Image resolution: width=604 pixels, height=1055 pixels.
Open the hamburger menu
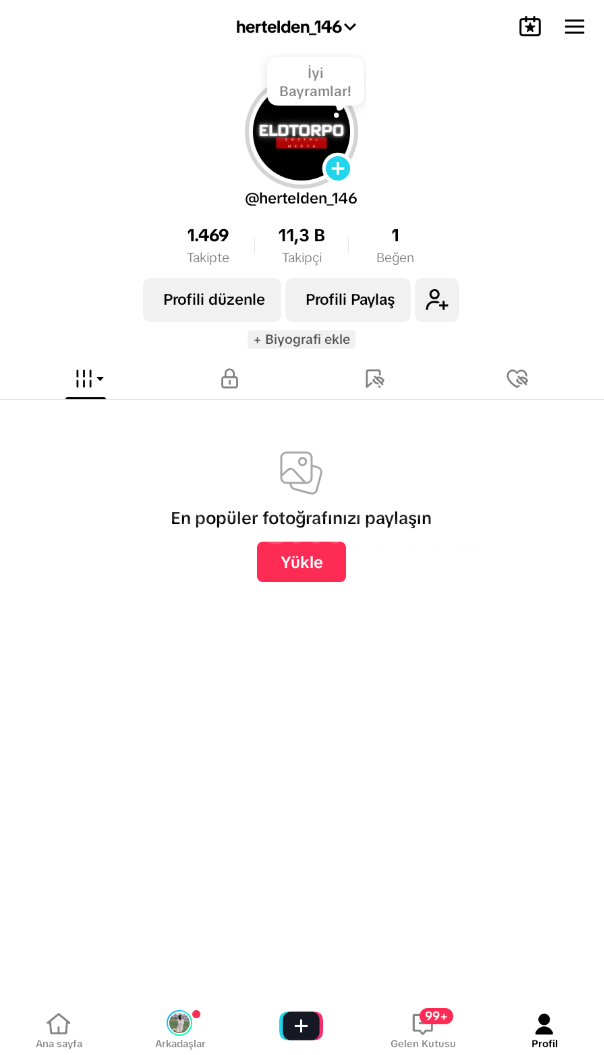point(574,27)
